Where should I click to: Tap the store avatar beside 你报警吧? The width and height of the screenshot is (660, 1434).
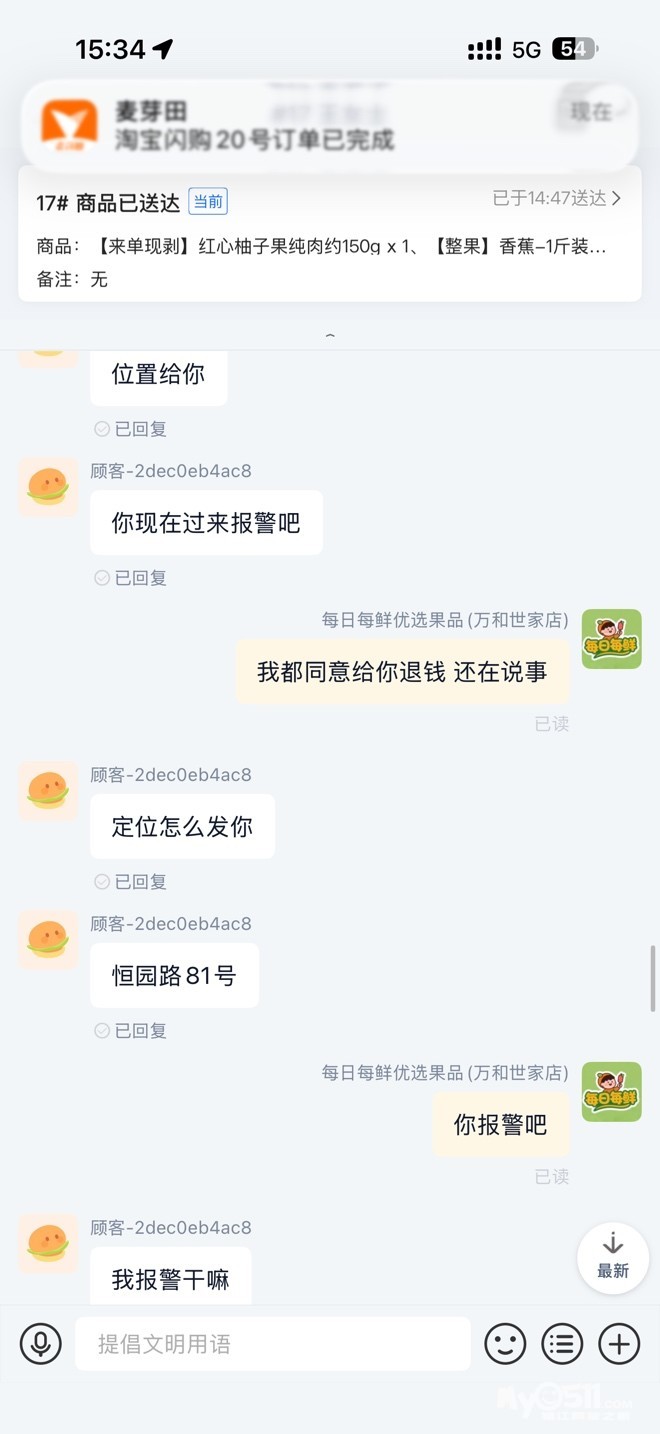click(611, 1092)
